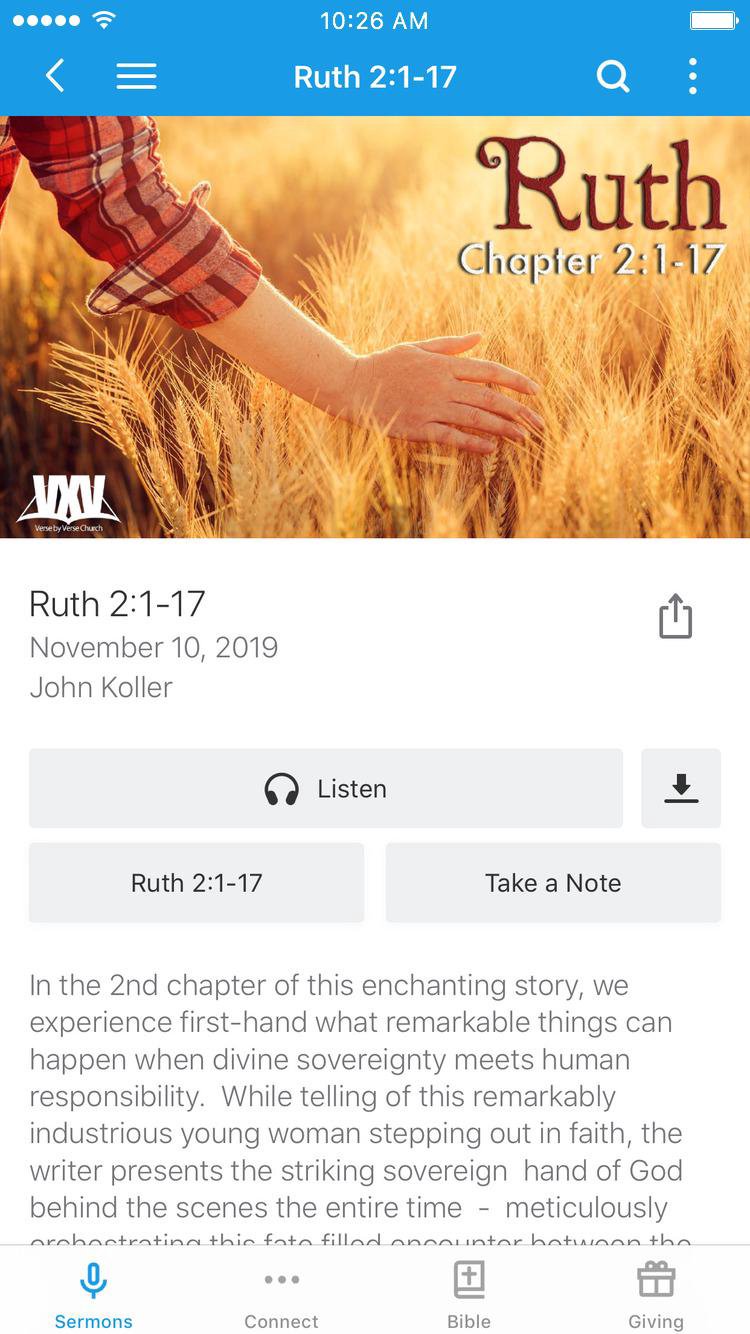The height and width of the screenshot is (1334, 750).
Task: Open the three-dot overflow menu
Action: [692, 76]
